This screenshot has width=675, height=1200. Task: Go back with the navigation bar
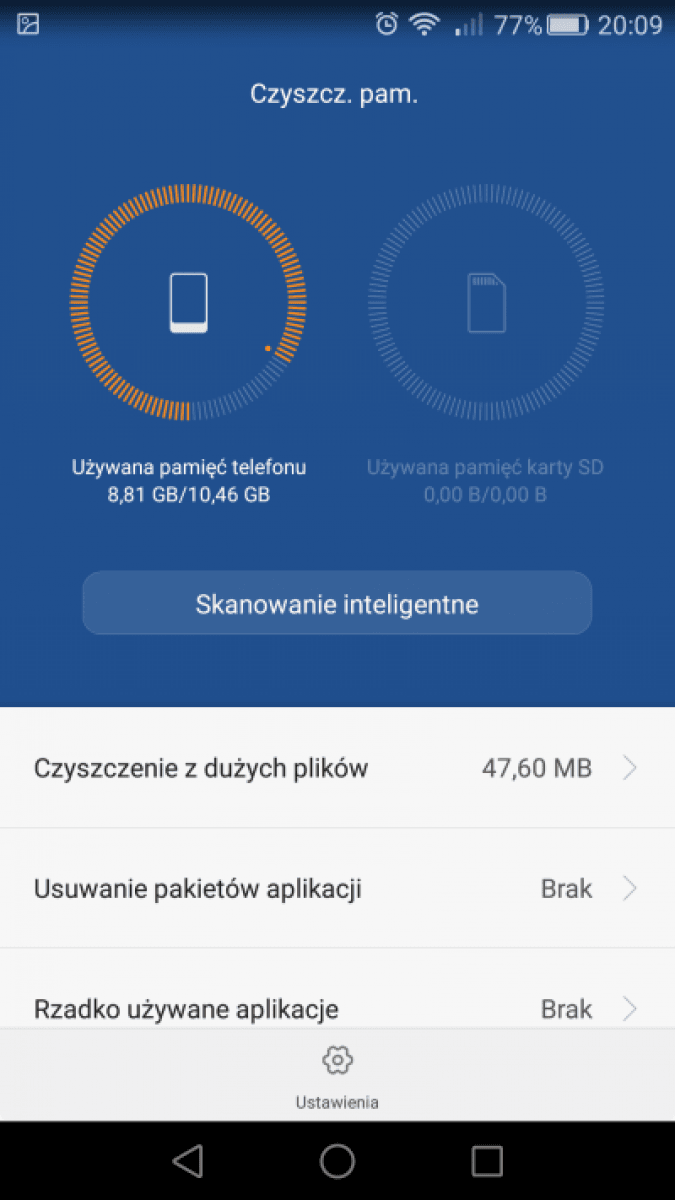pyautogui.click(x=187, y=1160)
